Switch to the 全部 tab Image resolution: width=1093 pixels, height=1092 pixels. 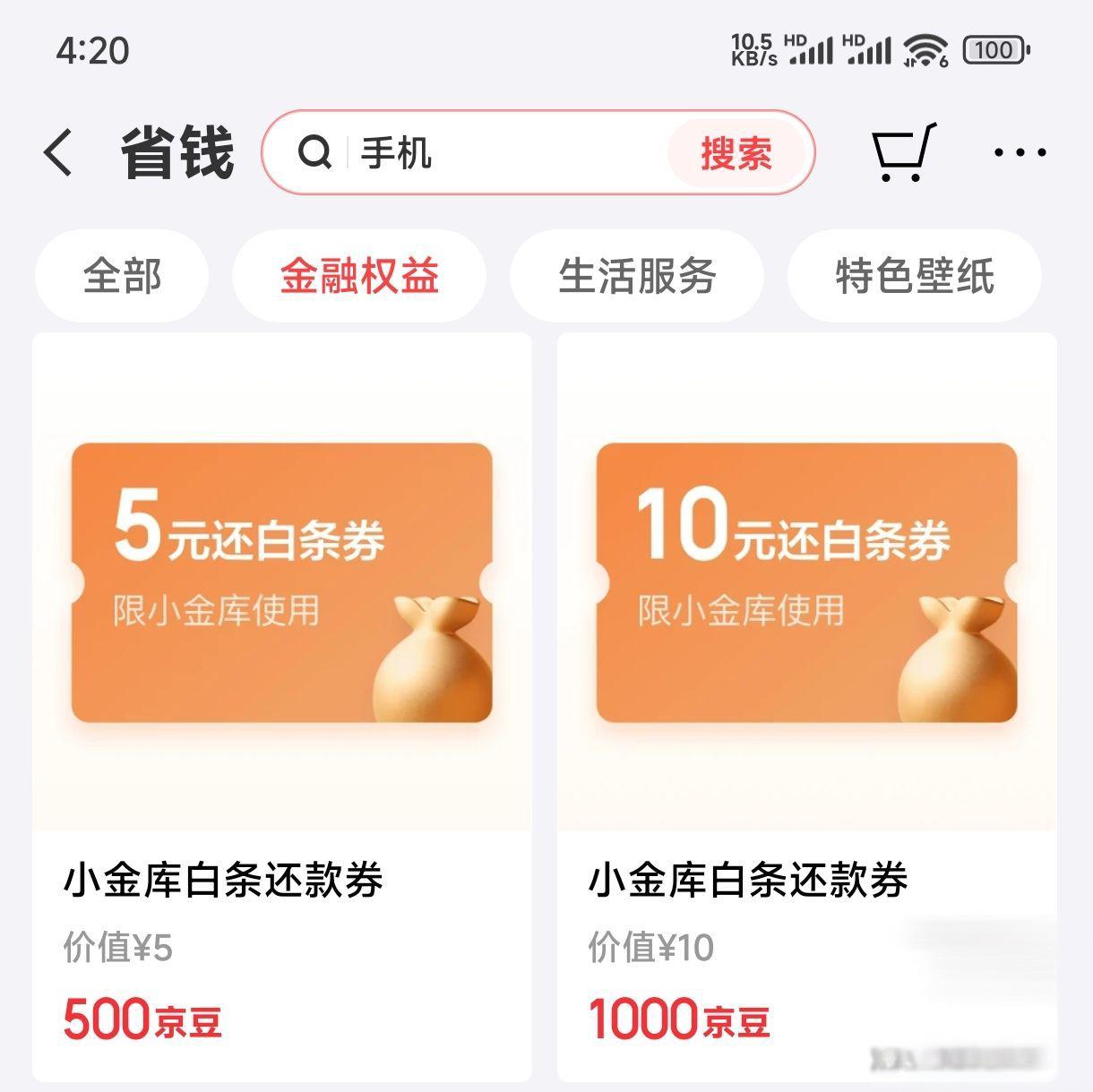[122, 275]
